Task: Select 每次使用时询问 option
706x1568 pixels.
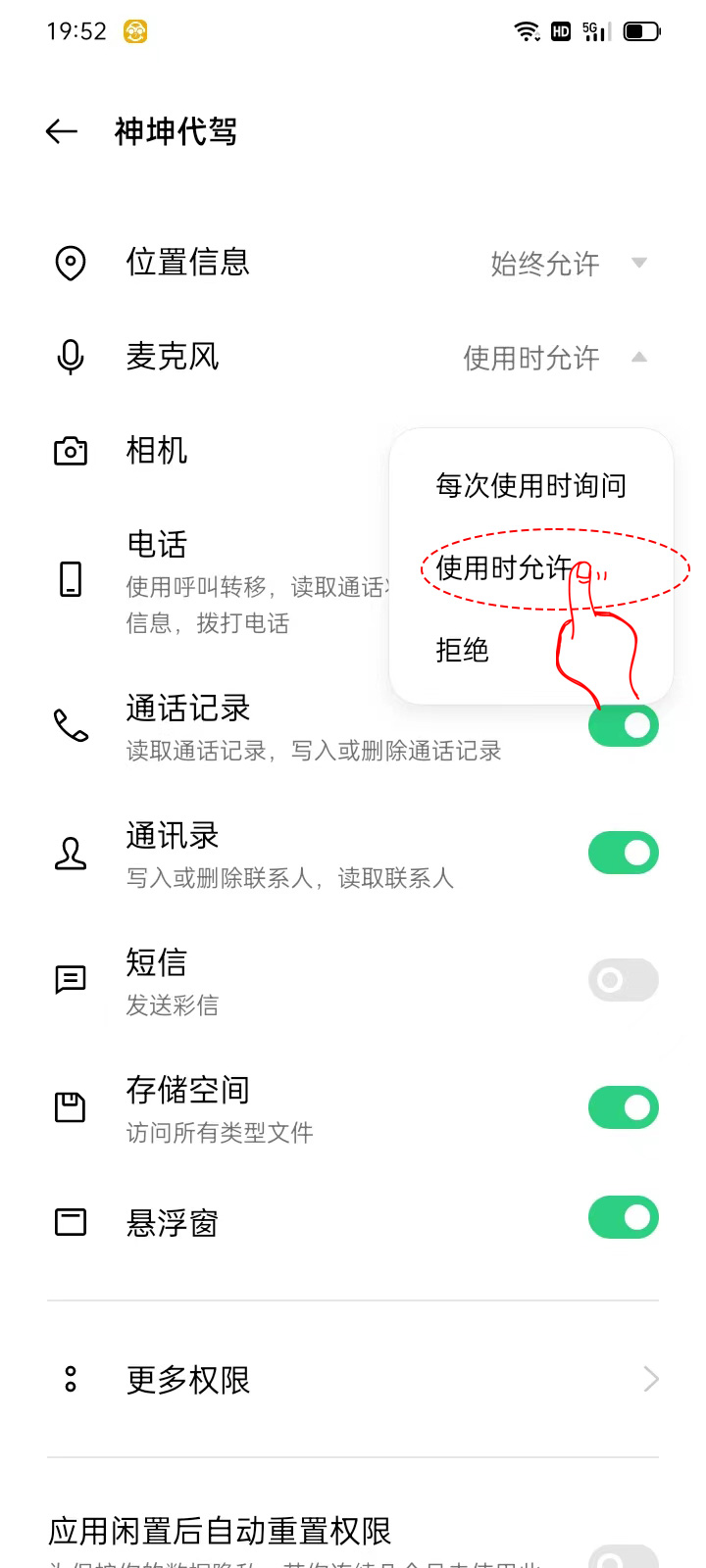Action: coord(530,485)
